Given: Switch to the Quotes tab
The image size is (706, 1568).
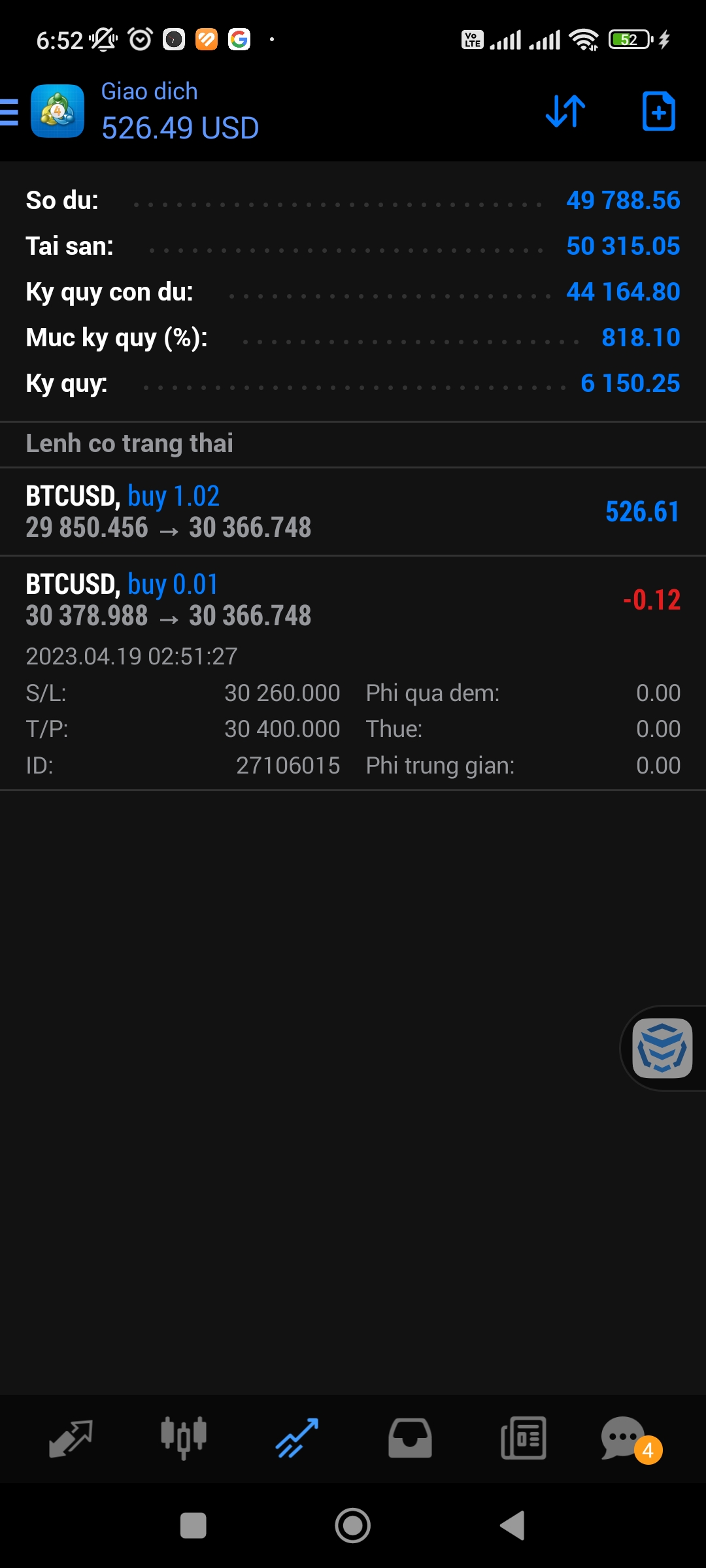Looking at the screenshot, I should tap(71, 1438).
